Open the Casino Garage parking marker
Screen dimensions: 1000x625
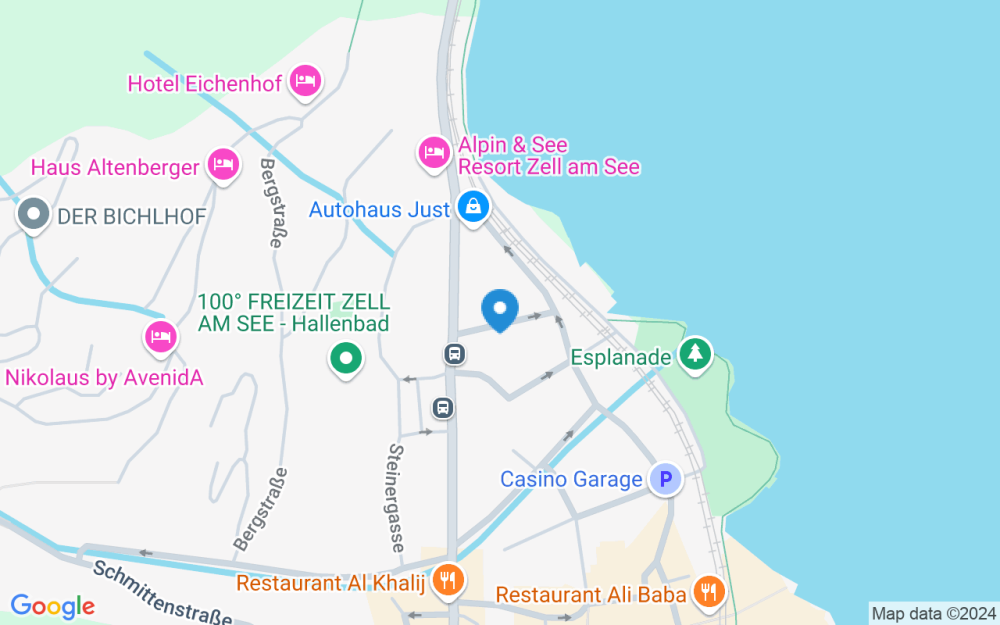click(x=665, y=480)
